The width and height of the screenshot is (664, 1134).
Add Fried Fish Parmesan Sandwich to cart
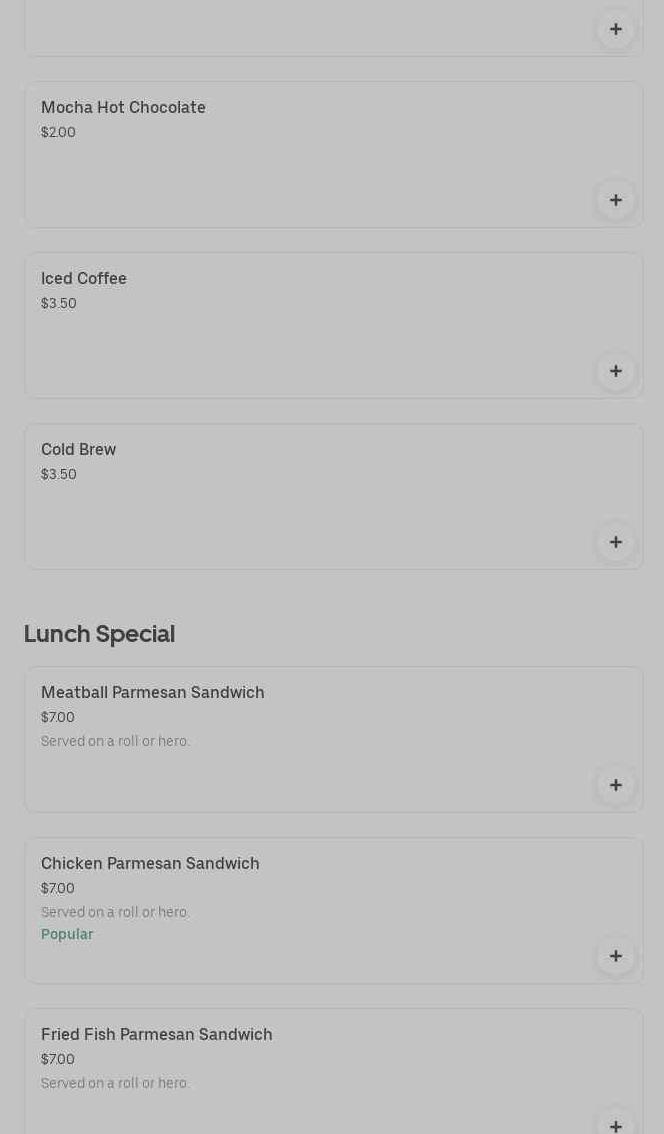point(615,1125)
